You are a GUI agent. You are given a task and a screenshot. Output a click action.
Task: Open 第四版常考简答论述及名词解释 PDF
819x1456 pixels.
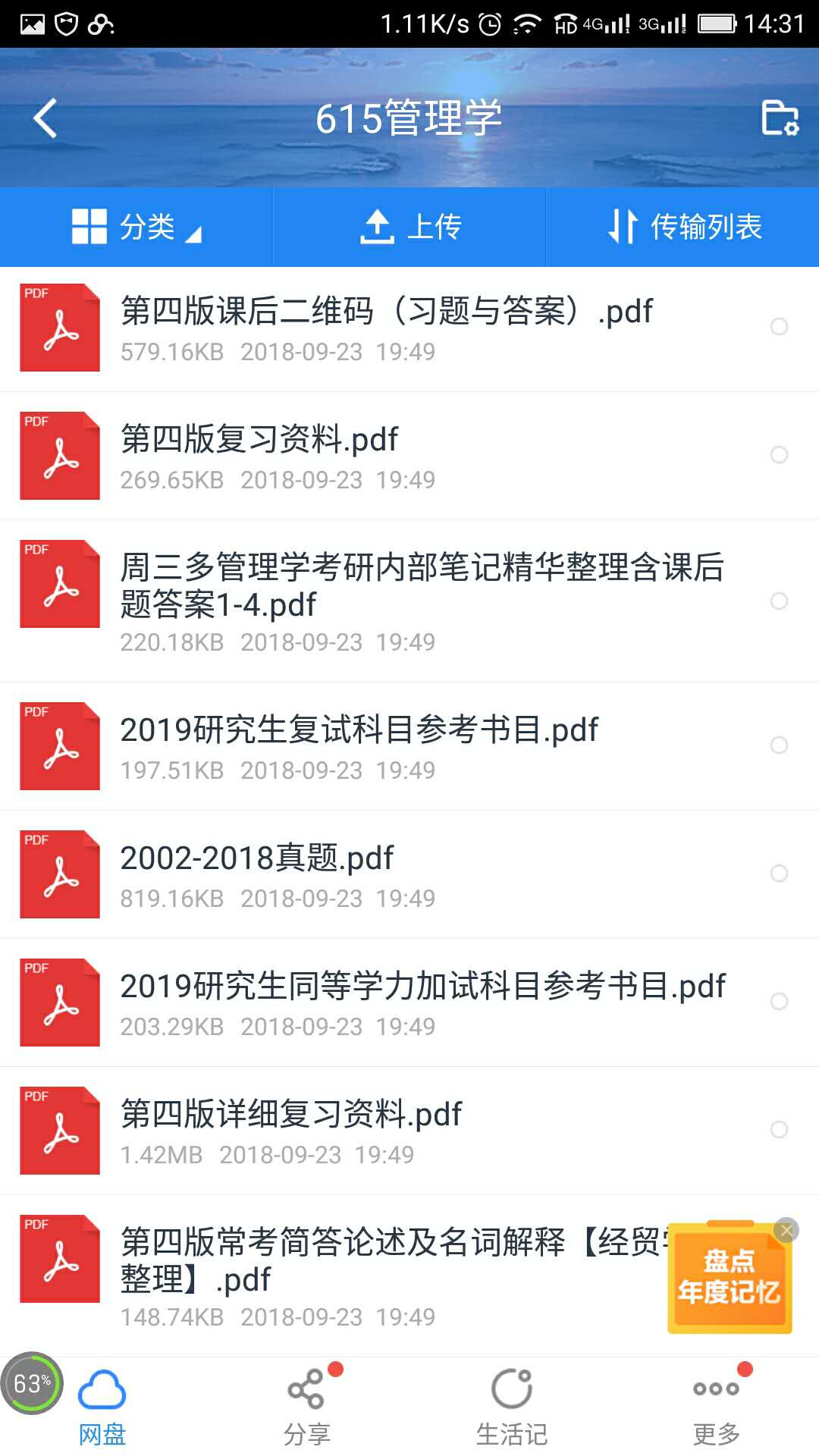334,1276
